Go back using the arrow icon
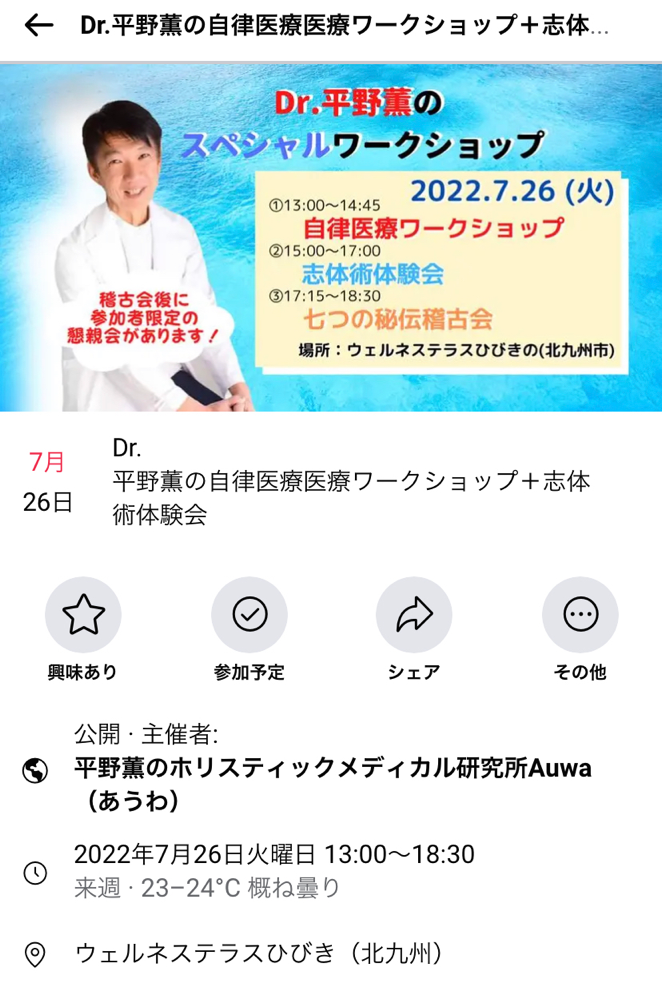 click(x=38, y=26)
